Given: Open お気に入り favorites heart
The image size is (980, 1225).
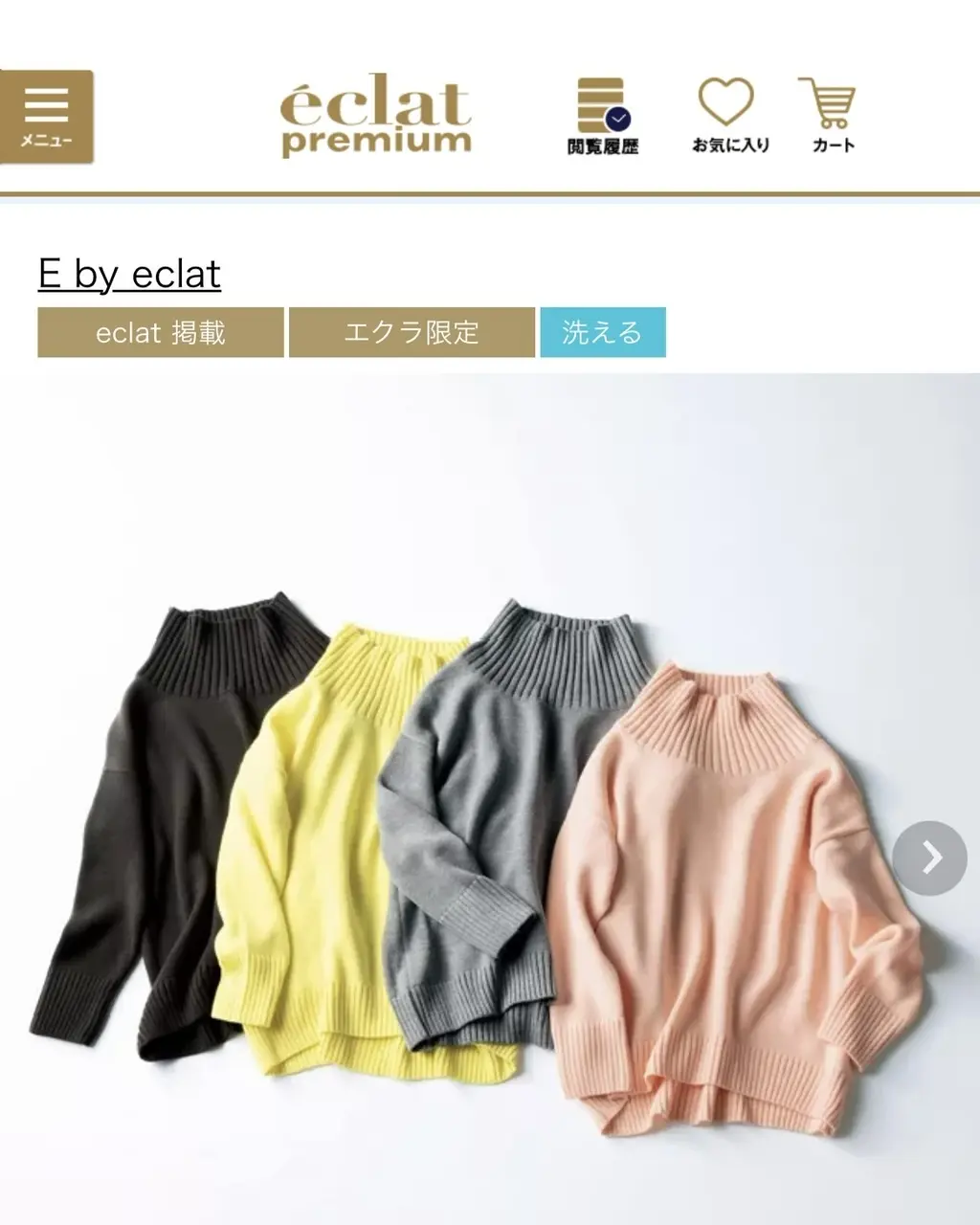Looking at the screenshot, I should 729,117.
